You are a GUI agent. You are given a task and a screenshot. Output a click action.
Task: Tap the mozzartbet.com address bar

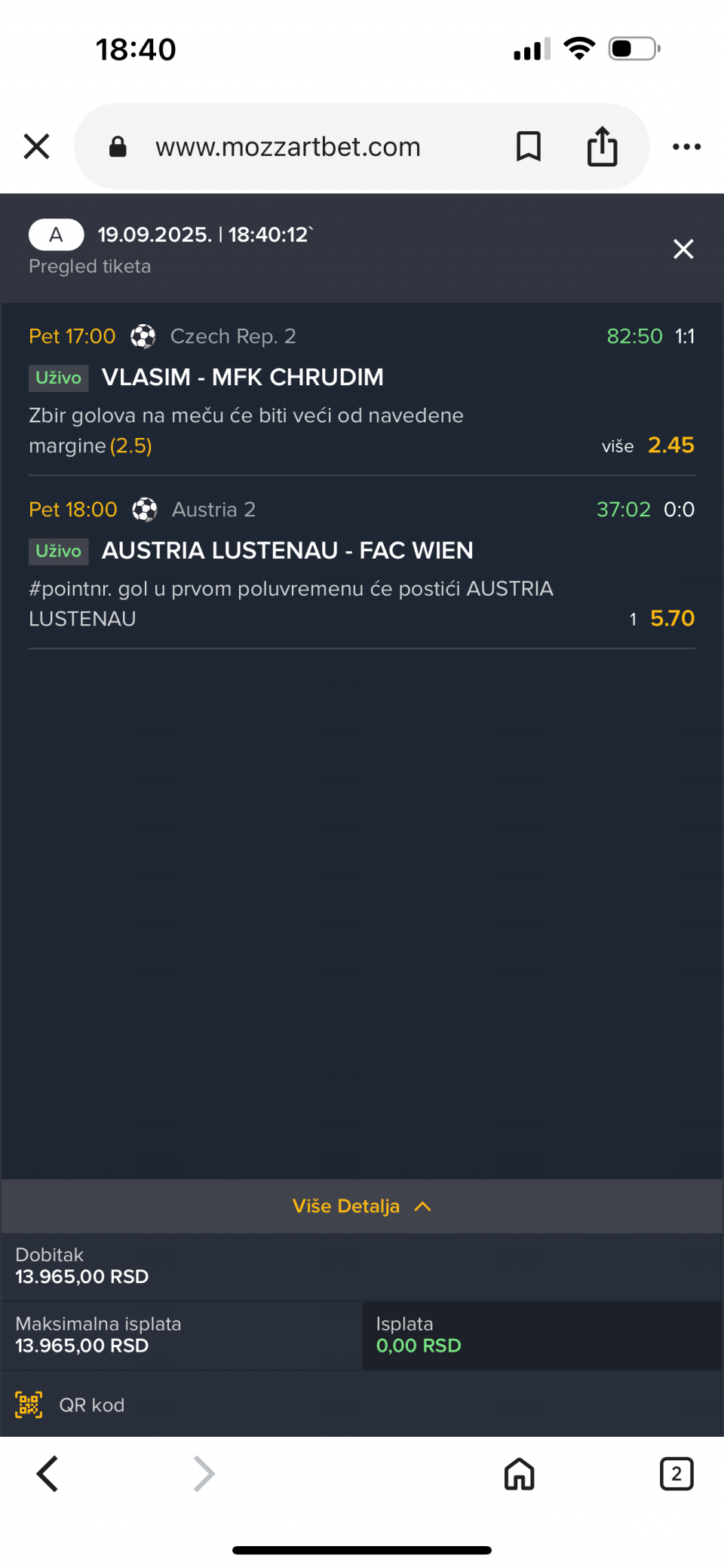(x=287, y=147)
